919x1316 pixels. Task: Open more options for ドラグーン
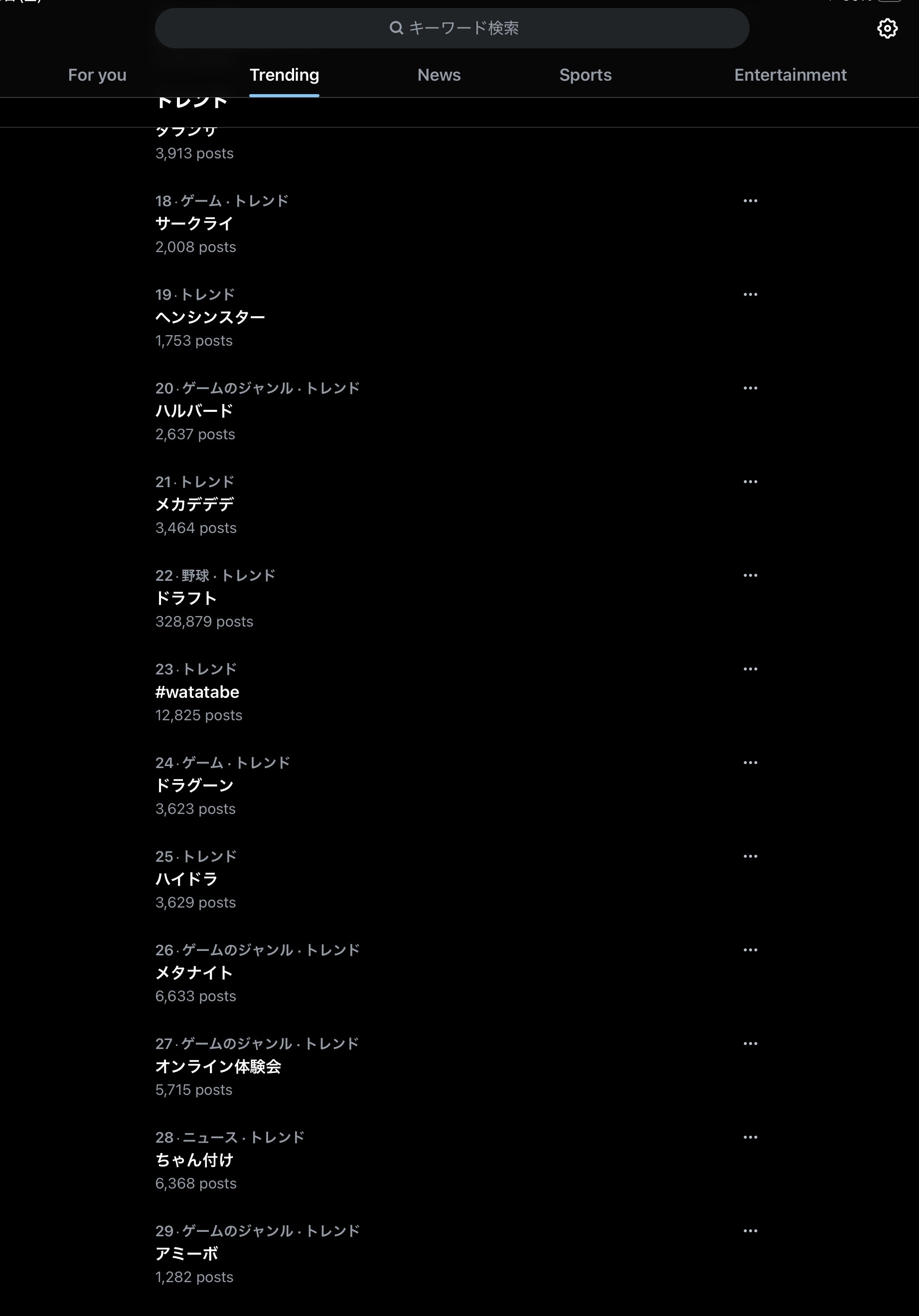(750, 762)
